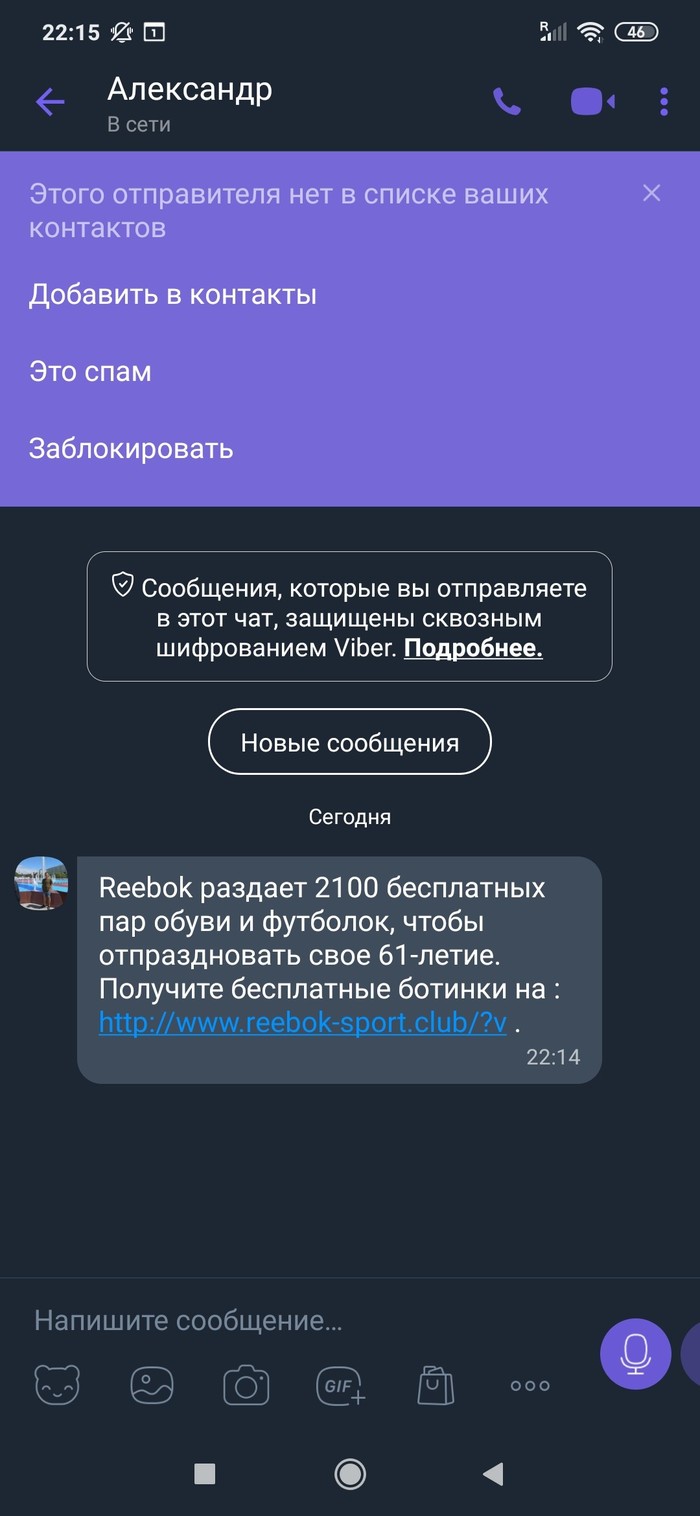The image size is (700, 1516).
Task: Start a video call with Александр
Action: point(592,102)
